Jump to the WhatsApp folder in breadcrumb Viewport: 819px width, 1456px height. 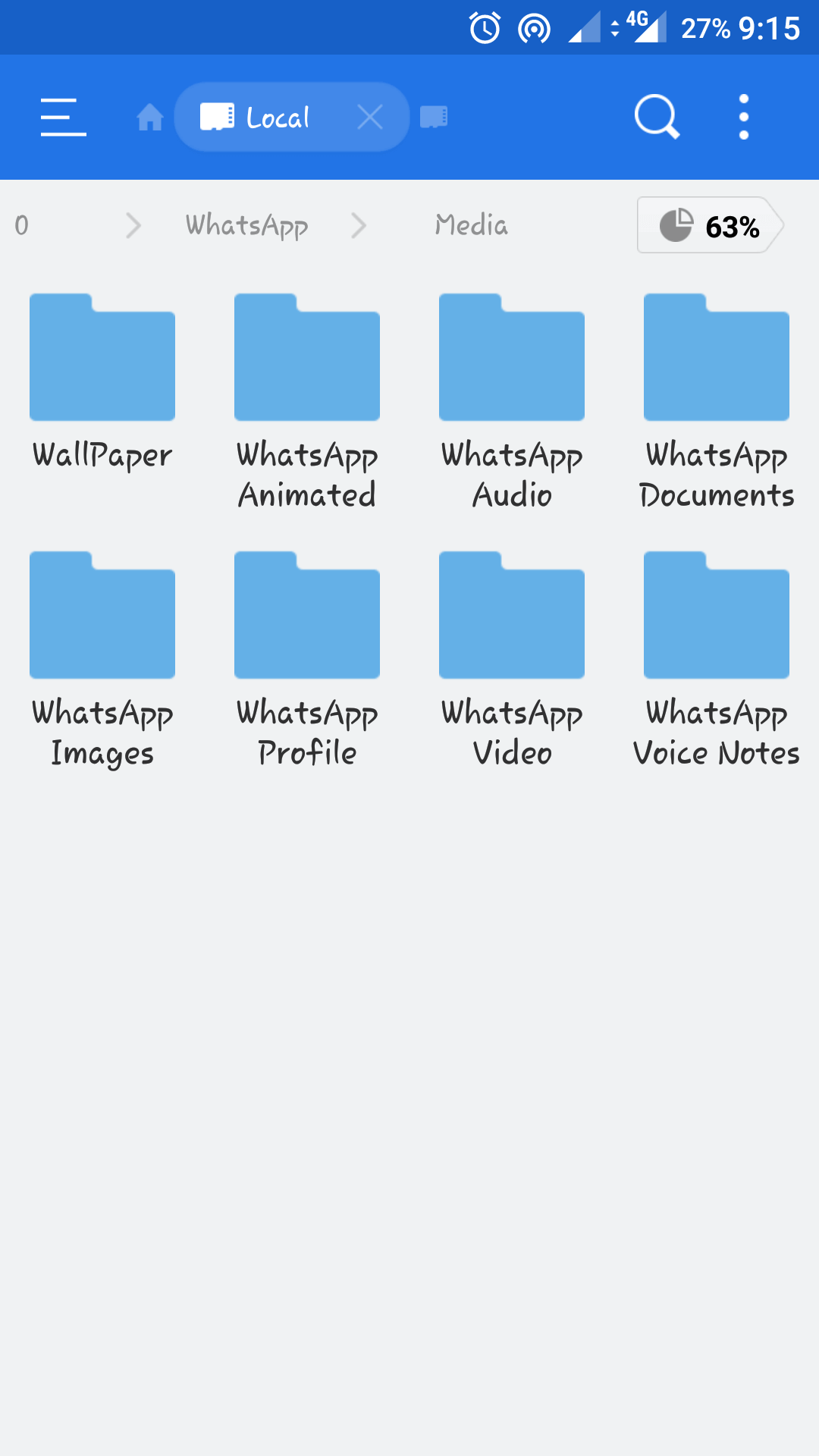pyautogui.click(x=246, y=225)
